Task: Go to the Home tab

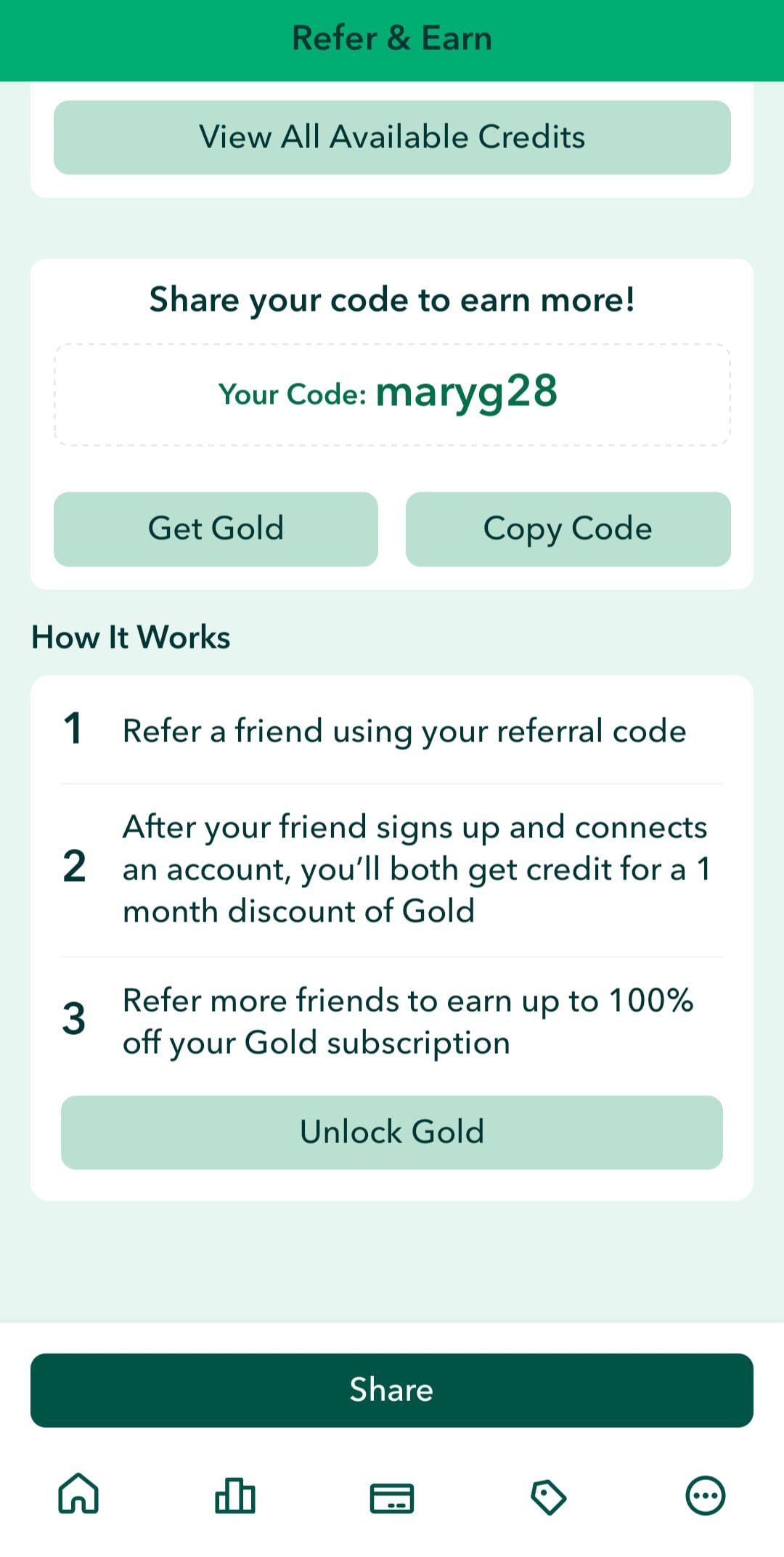Action: point(78,1495)
